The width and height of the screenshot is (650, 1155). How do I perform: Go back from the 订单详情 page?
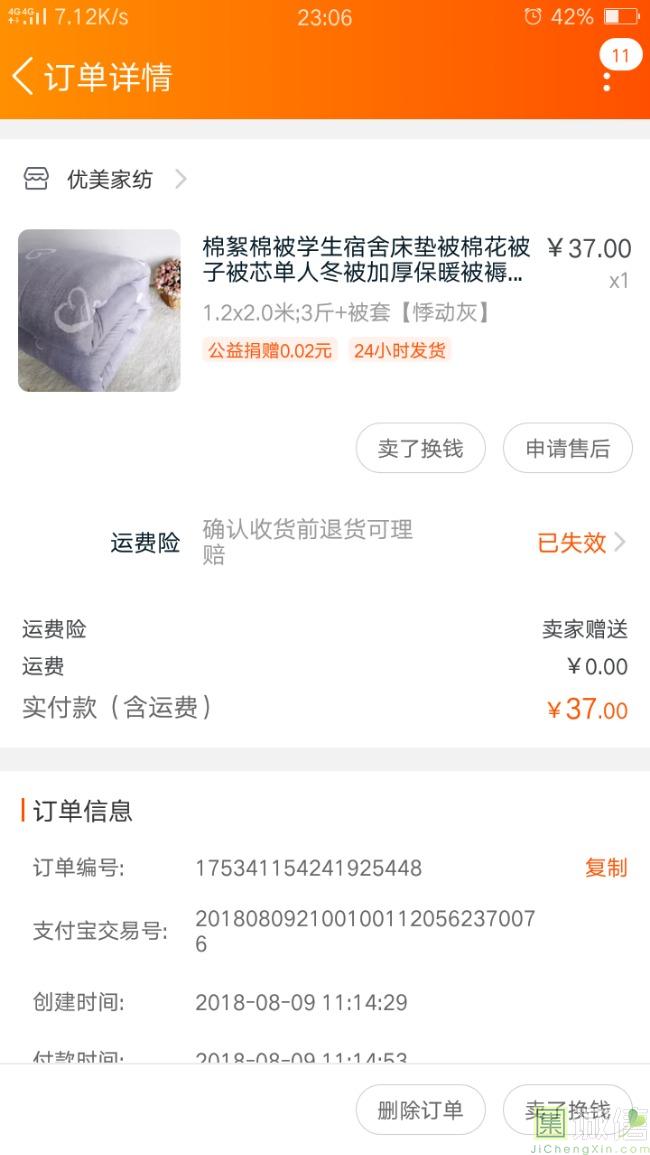tap(24, 76)
